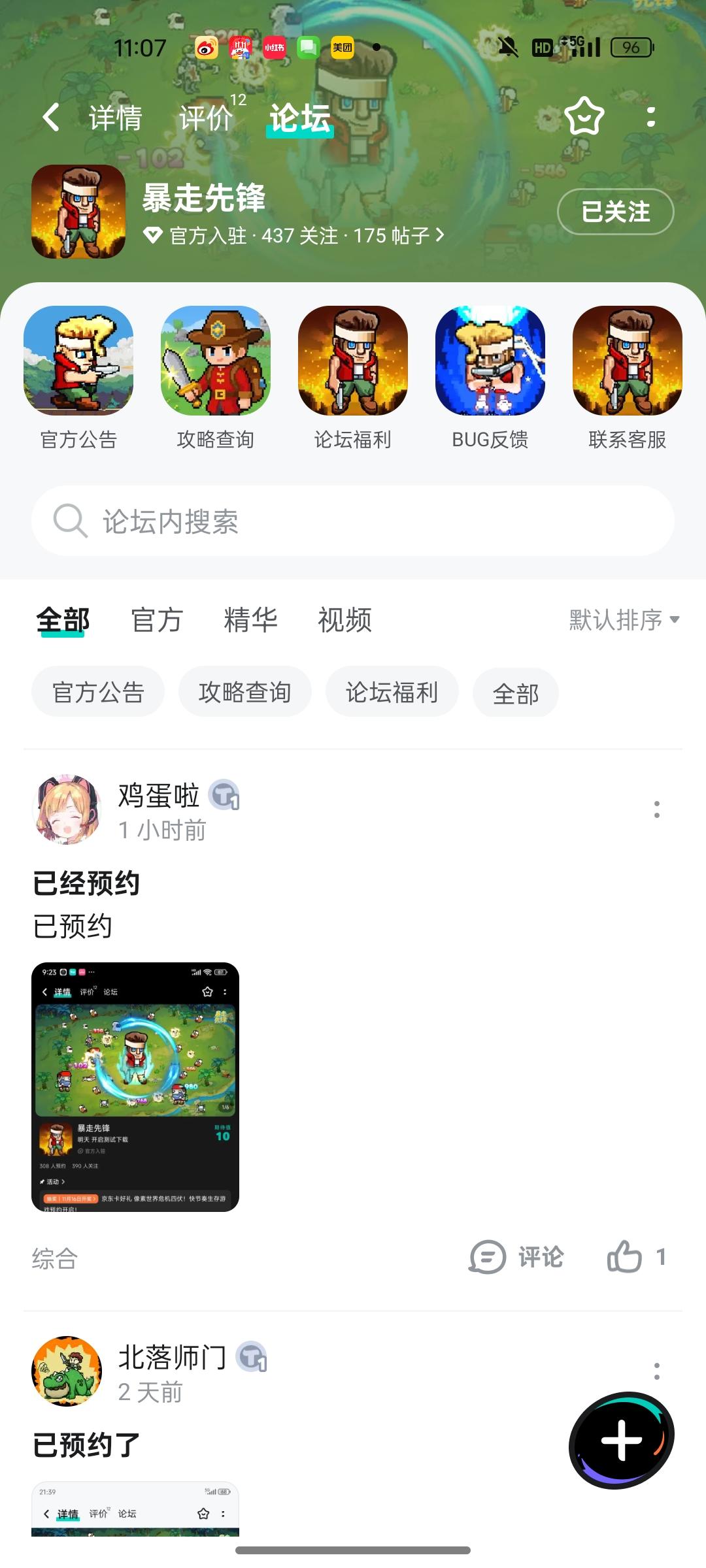Screen dimensions: 706x1568
Task: Tap the back arrow to leave the forum
Action: [50, 118]
